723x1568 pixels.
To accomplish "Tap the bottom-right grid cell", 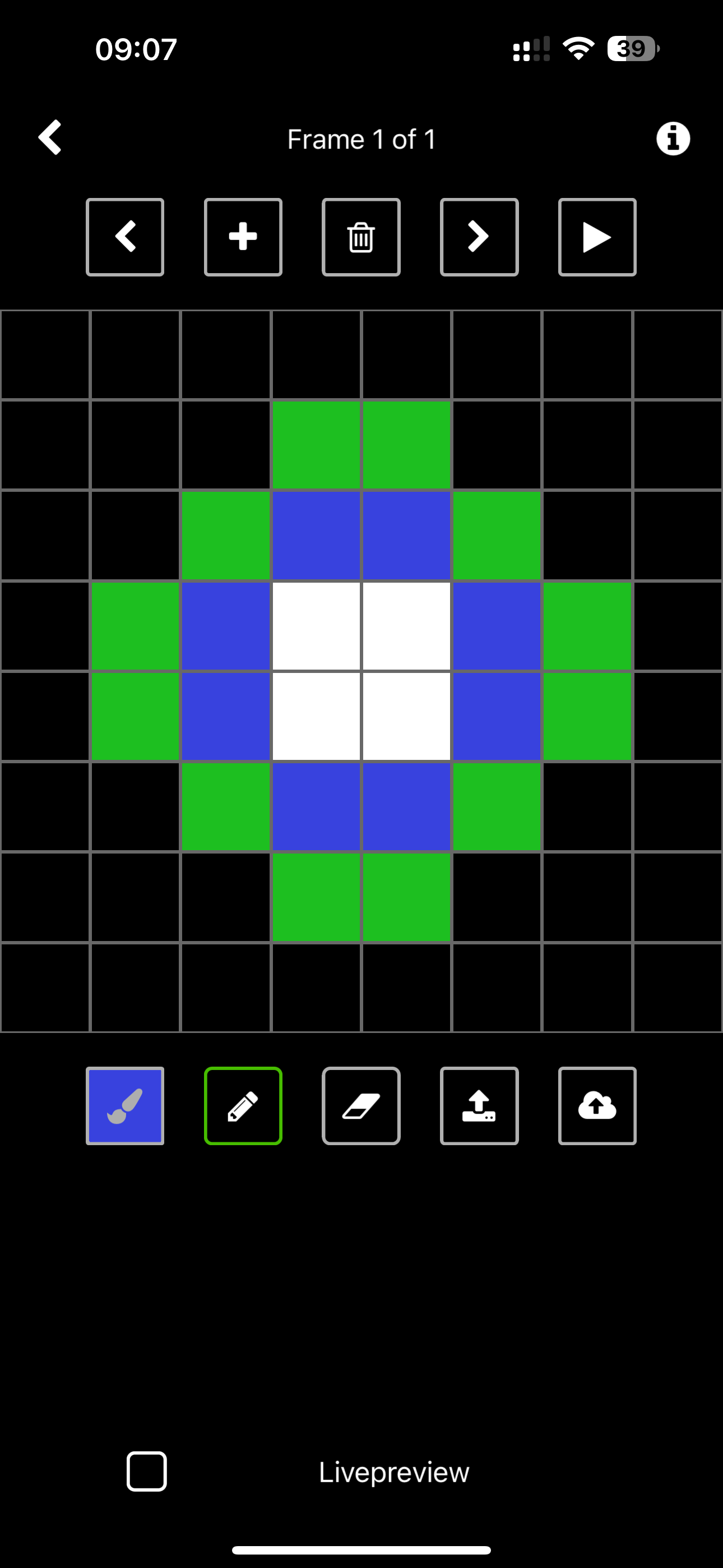I will [x=678, y=986].
